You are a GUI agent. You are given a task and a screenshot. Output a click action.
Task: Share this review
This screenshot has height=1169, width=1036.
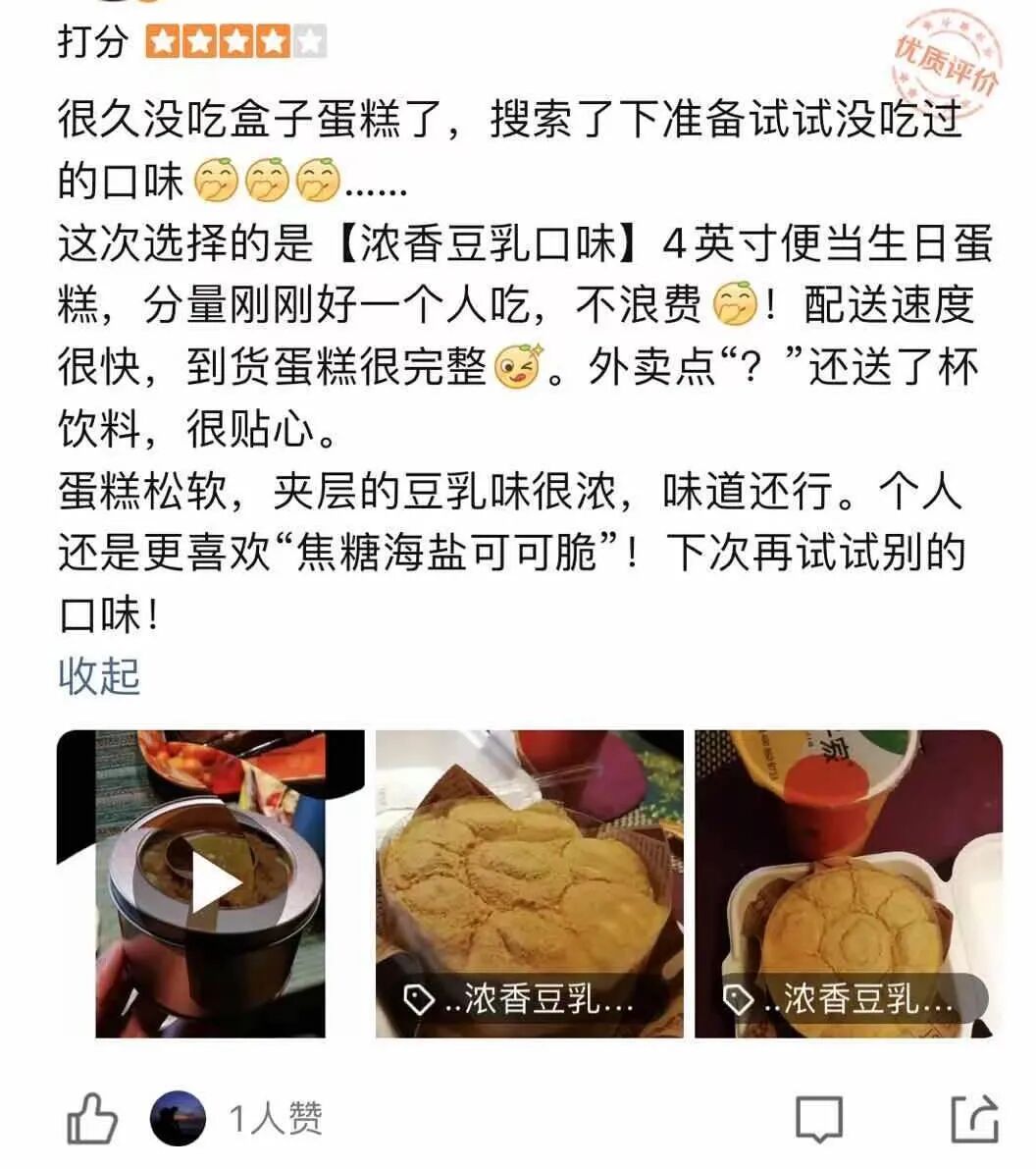[x=975, y=1118]
